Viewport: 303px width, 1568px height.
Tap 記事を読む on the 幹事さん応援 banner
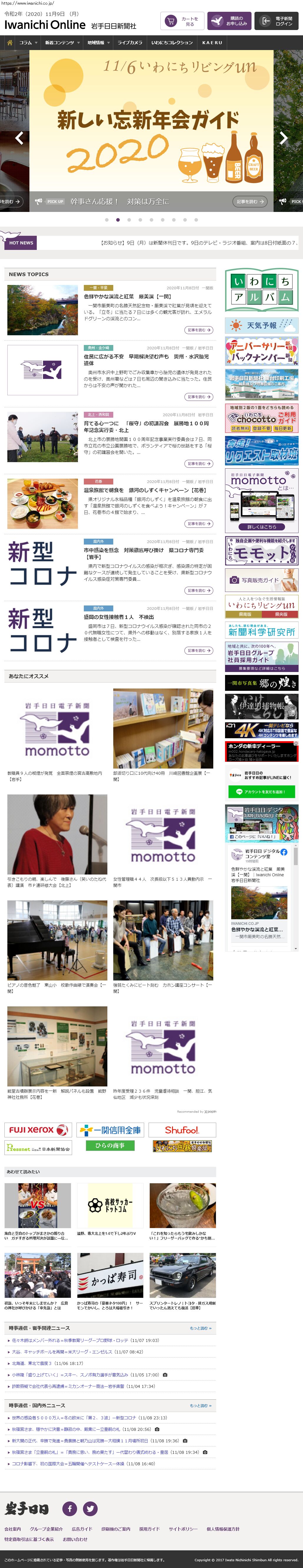[x=250, y=201]
